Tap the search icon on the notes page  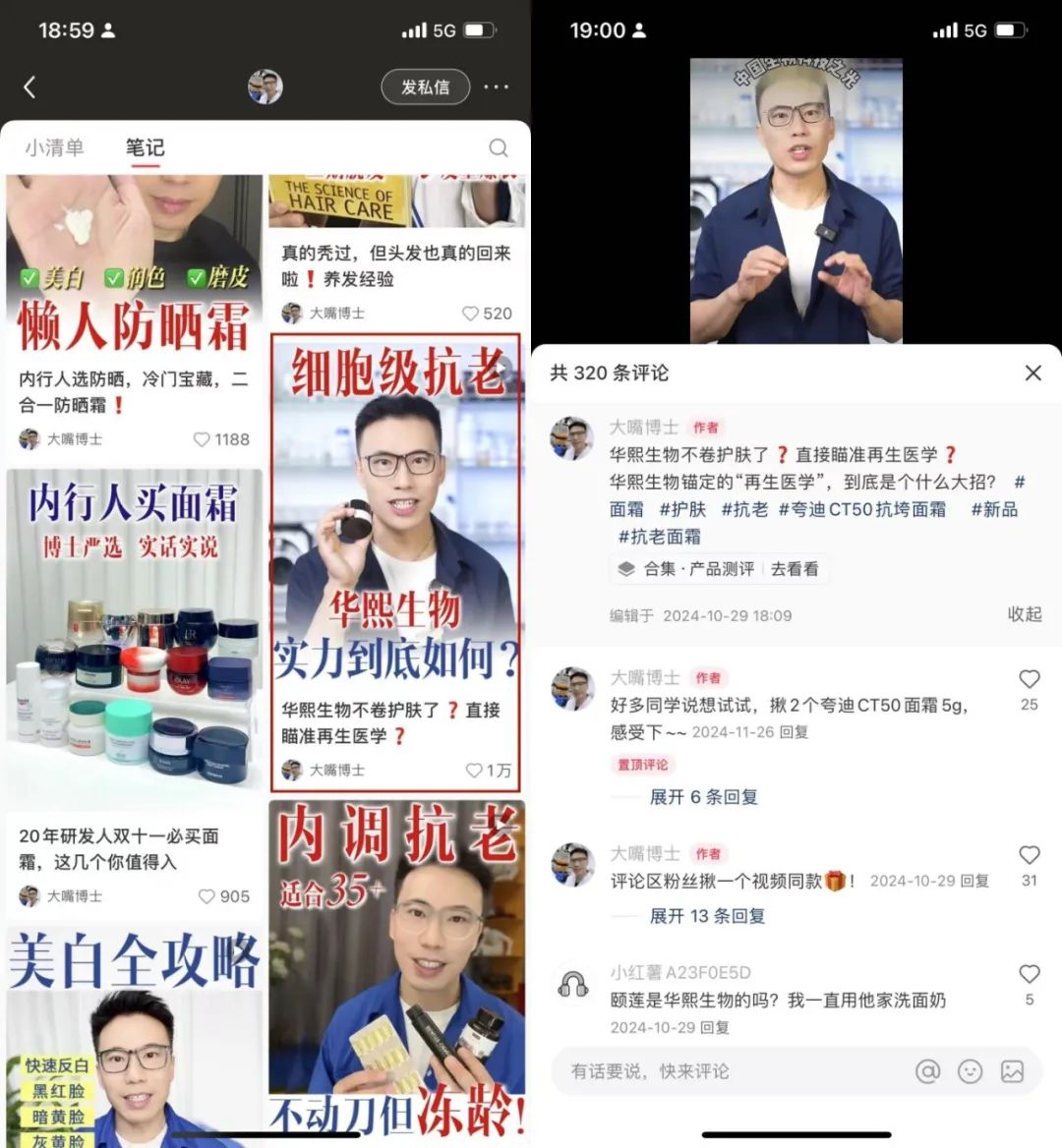point(499,147)
